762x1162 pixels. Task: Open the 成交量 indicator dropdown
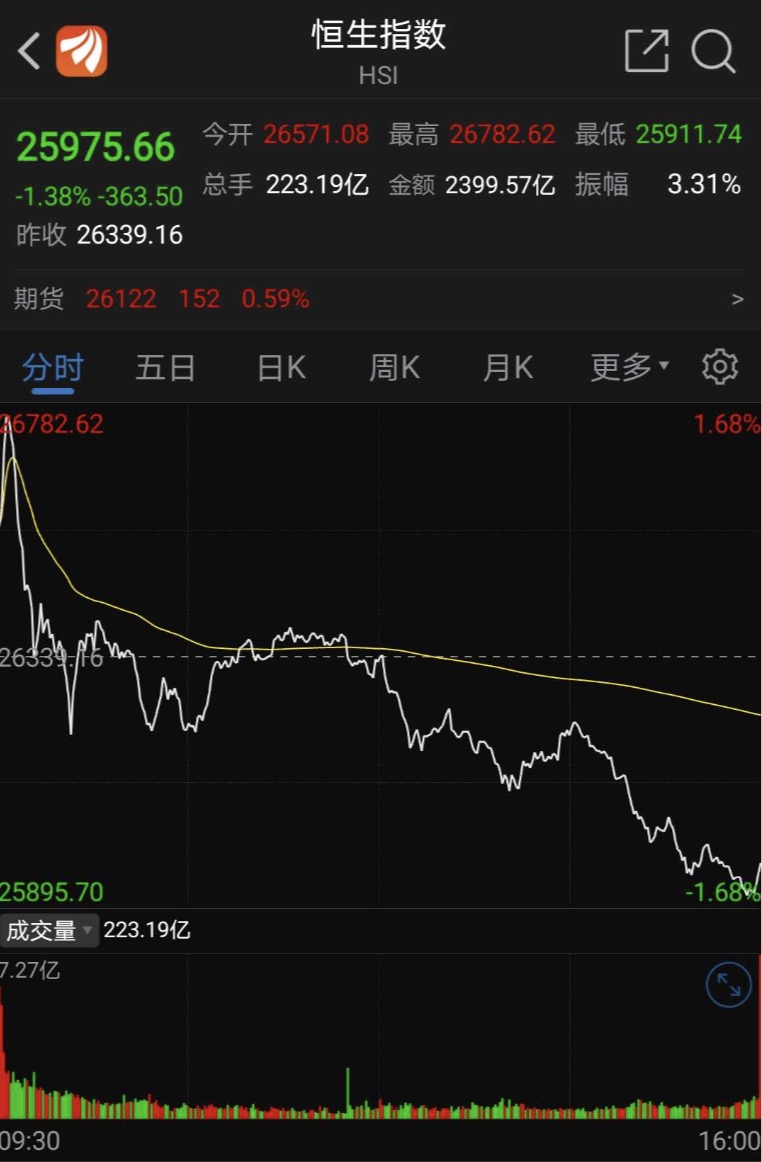tap(48, 930)
